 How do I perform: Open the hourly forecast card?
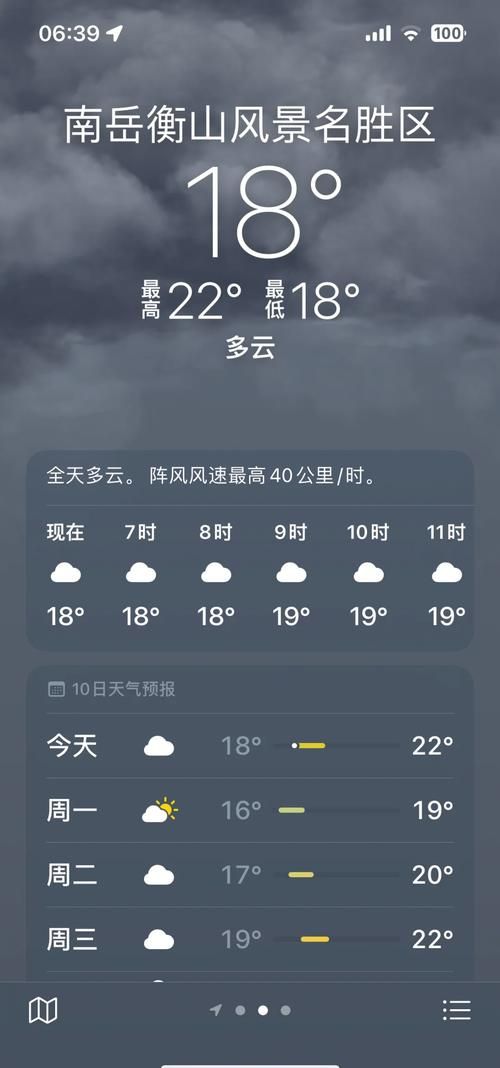coord(250,550)
